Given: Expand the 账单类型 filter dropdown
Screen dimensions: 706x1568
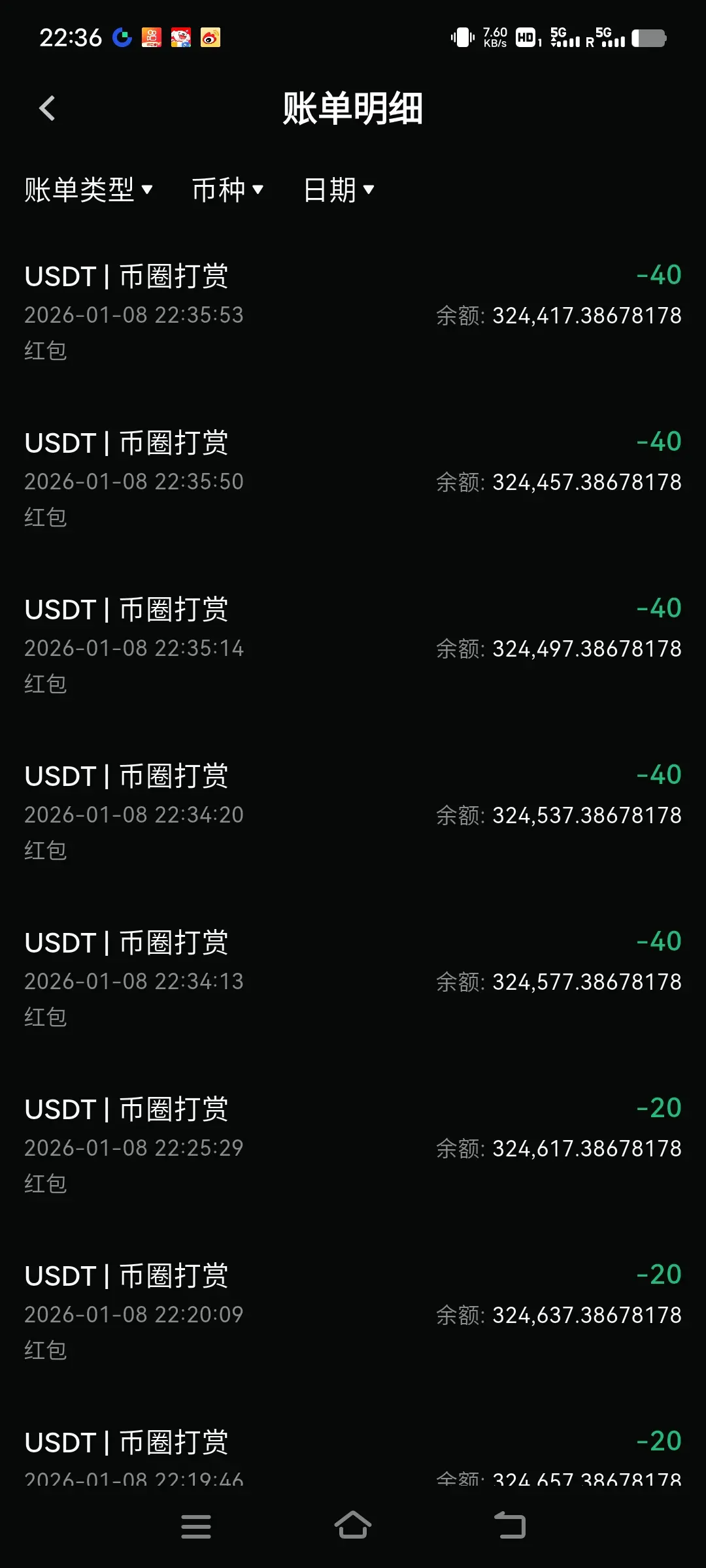Looking at the screenshot, I should point(88,190).
